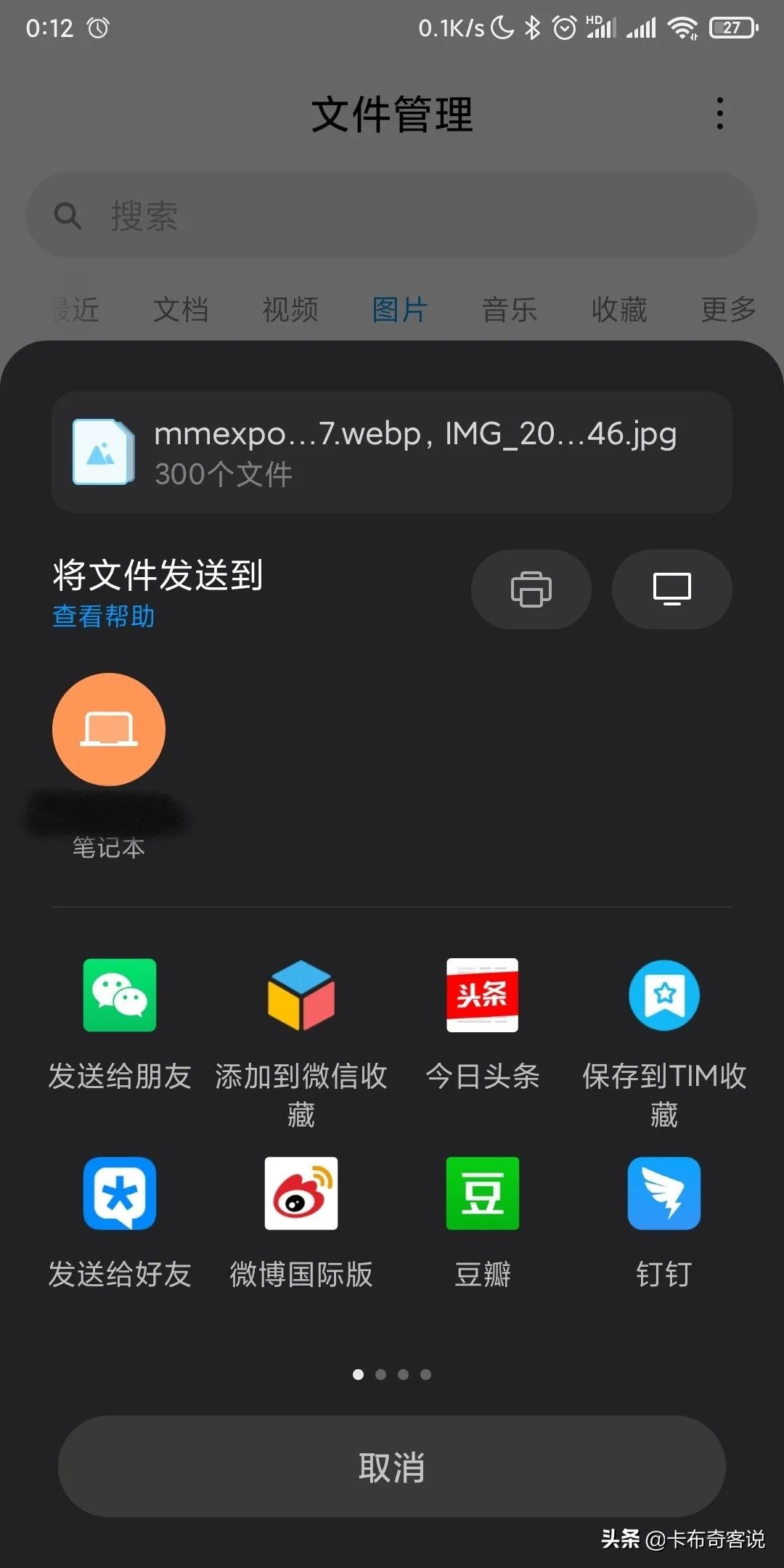Tap the 搜索 search field

tap(391, 213)
